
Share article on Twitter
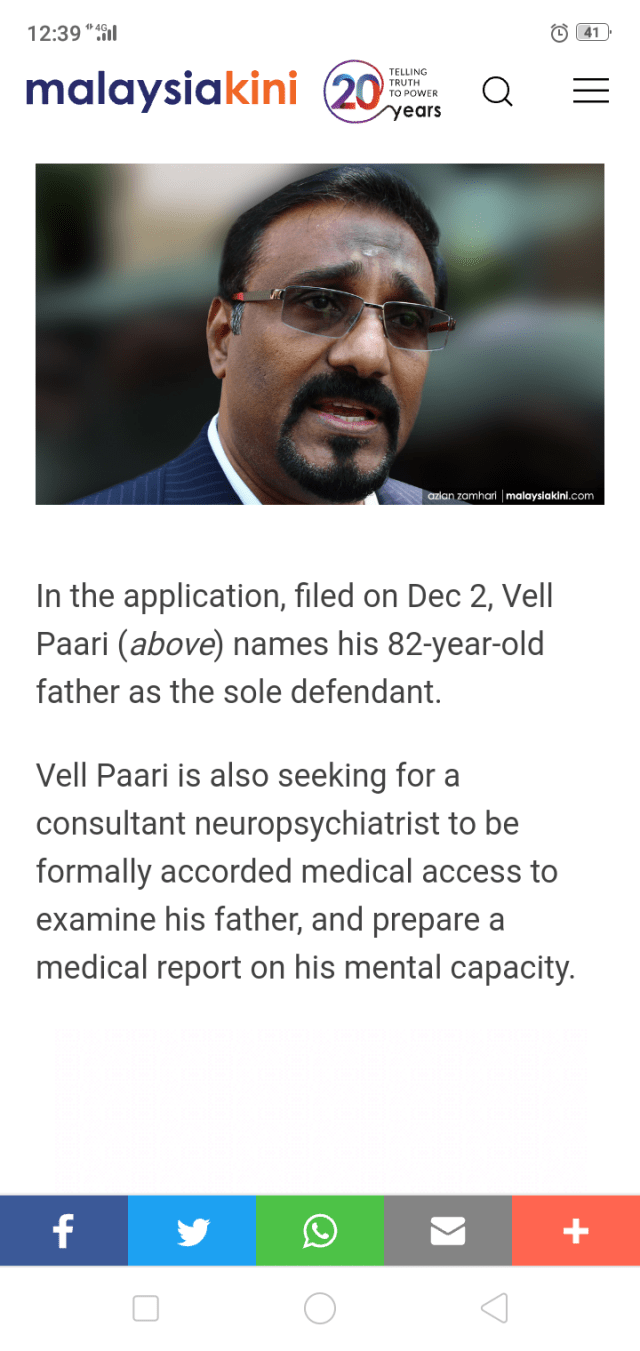(x=192, y=1231)
